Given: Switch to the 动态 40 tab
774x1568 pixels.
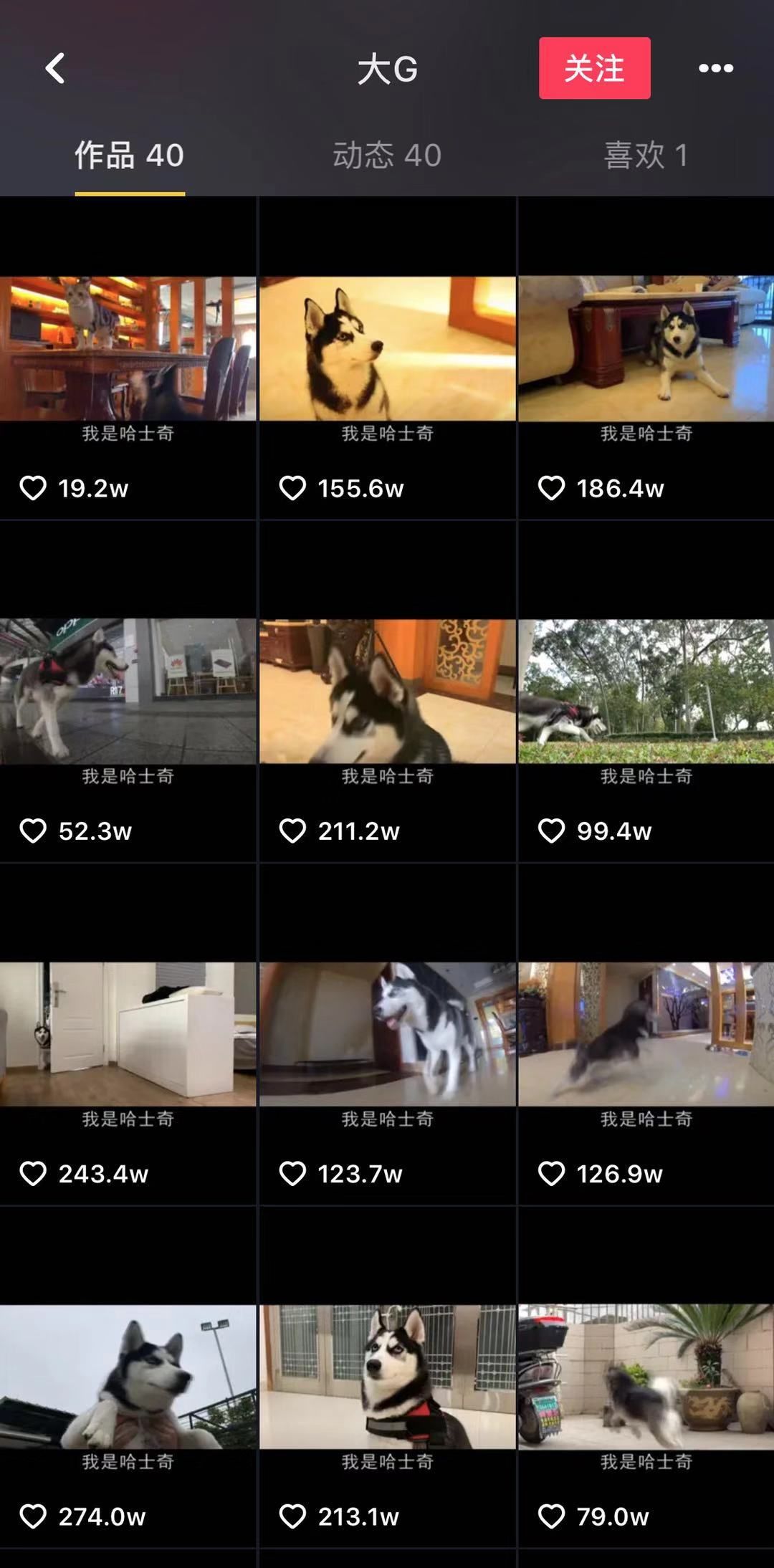Looking at the screenshot, I should 386,156.
